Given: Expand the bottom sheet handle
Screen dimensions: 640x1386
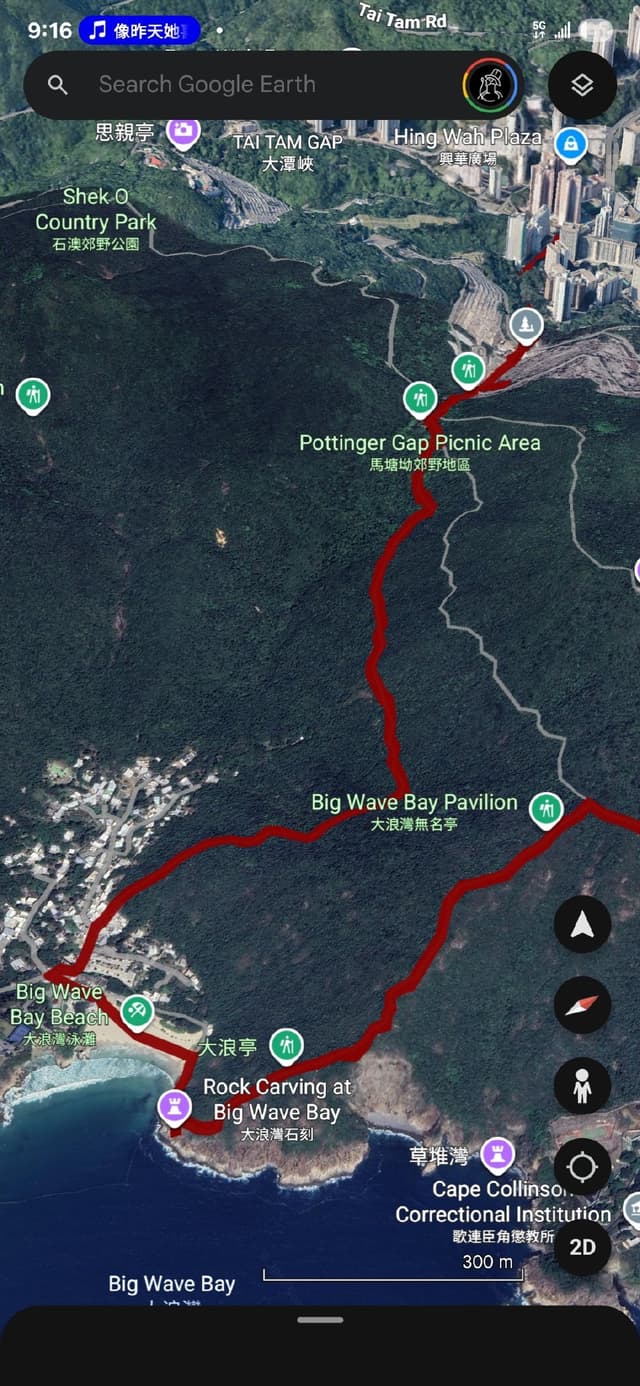Looking at the screenshot, I should [x=320, y=1320].
